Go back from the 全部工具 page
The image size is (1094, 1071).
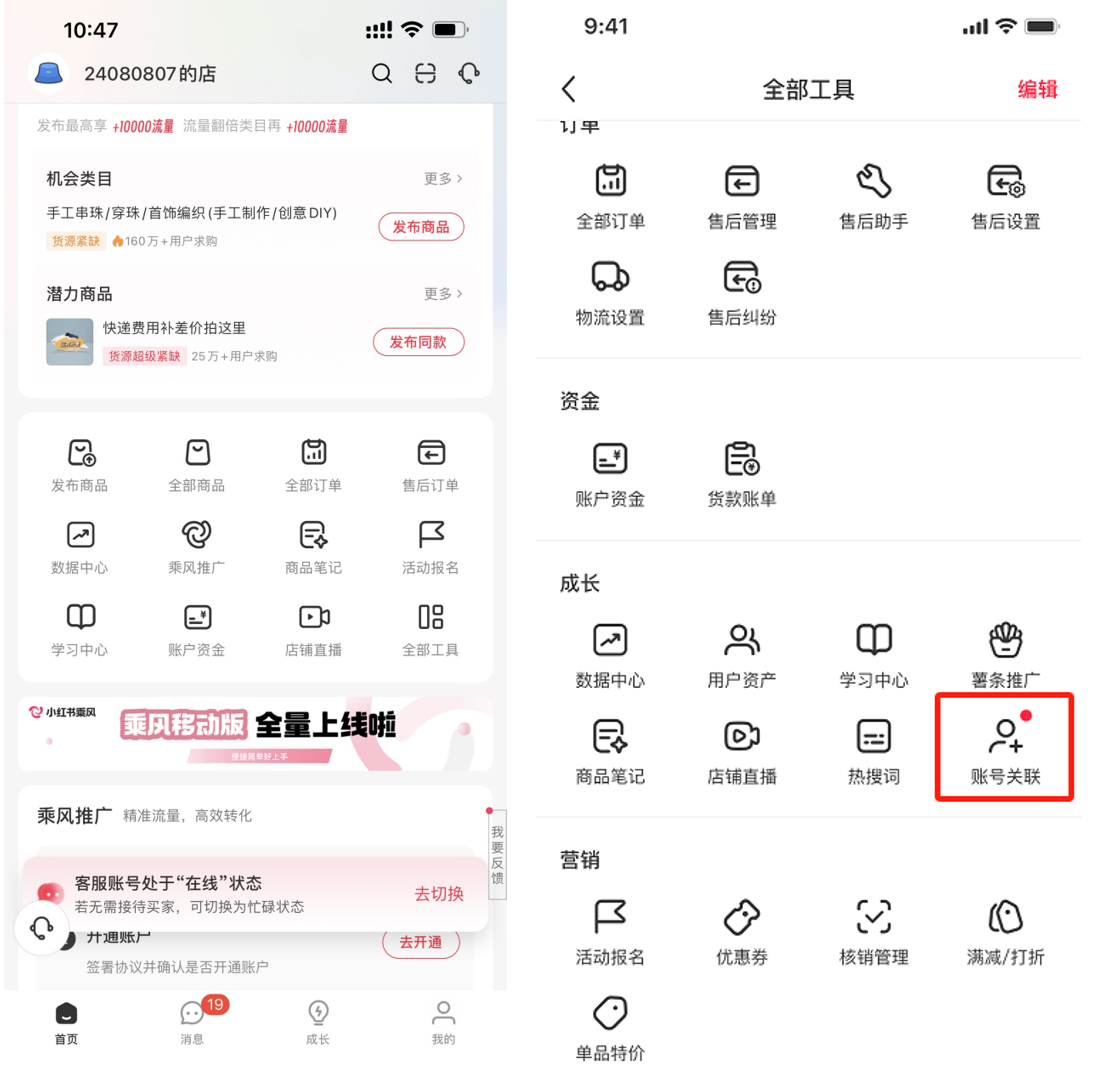569,89
